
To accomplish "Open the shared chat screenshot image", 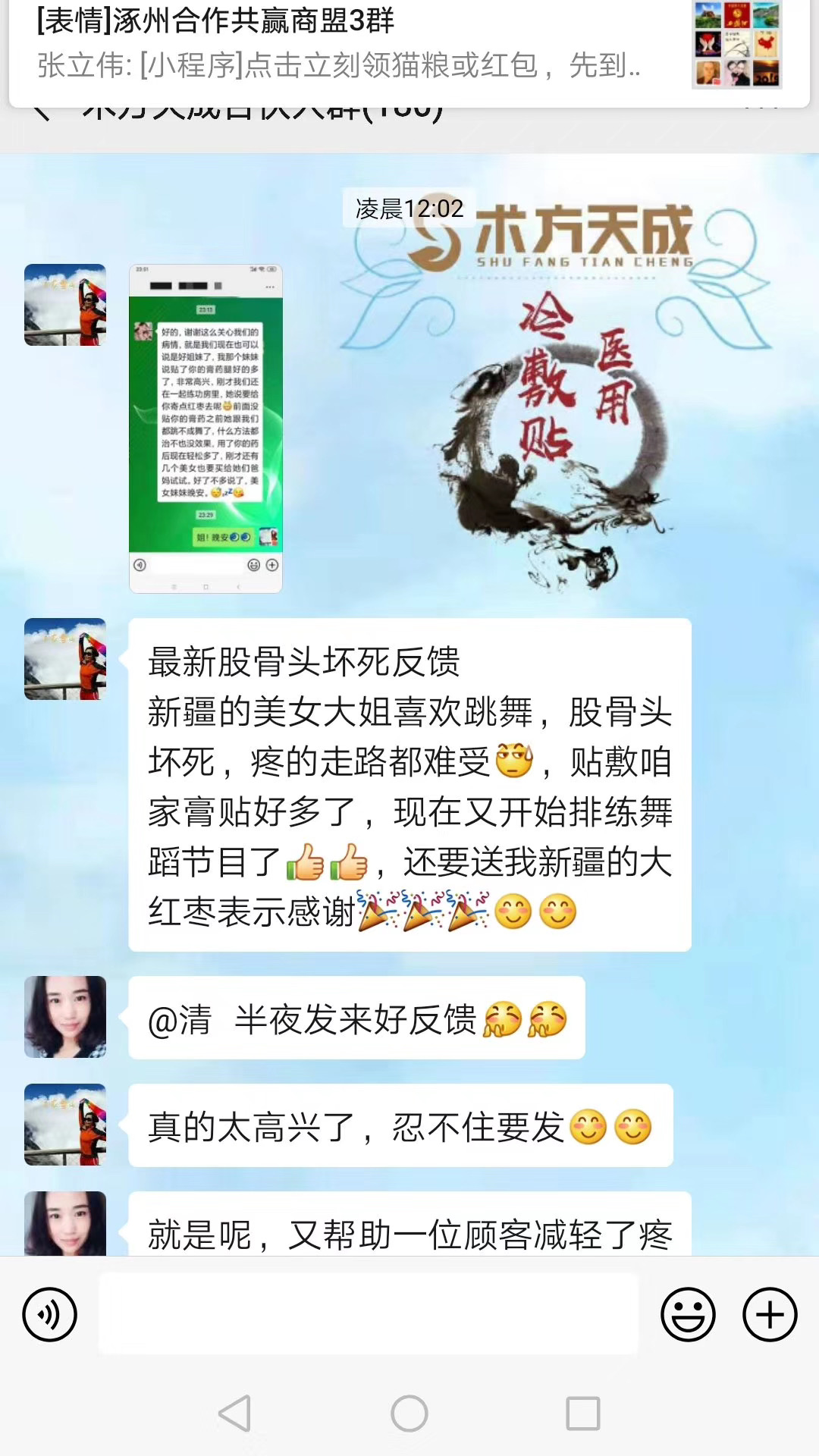I will (206, 428).
